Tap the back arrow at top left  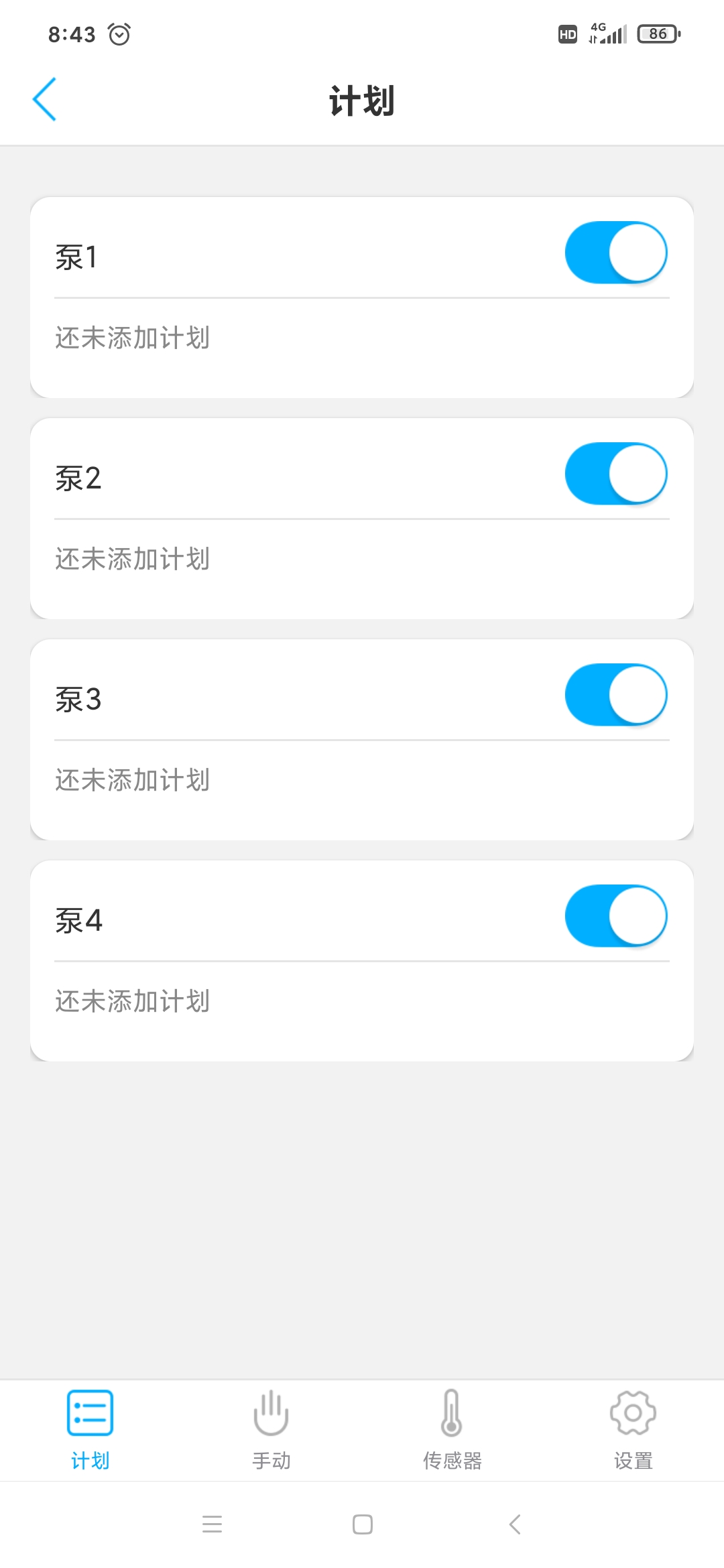pos(46,99)
